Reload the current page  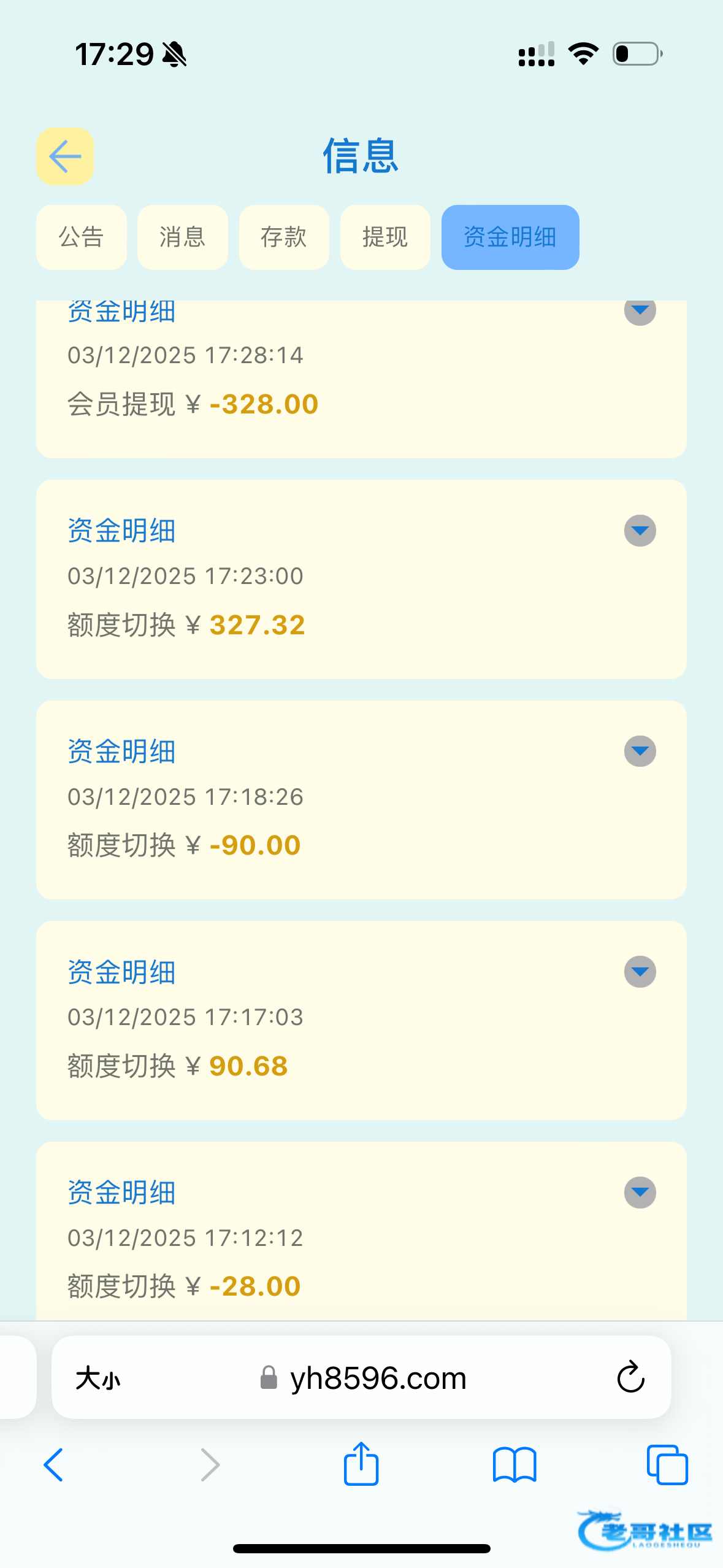(x=630, y=1378)
